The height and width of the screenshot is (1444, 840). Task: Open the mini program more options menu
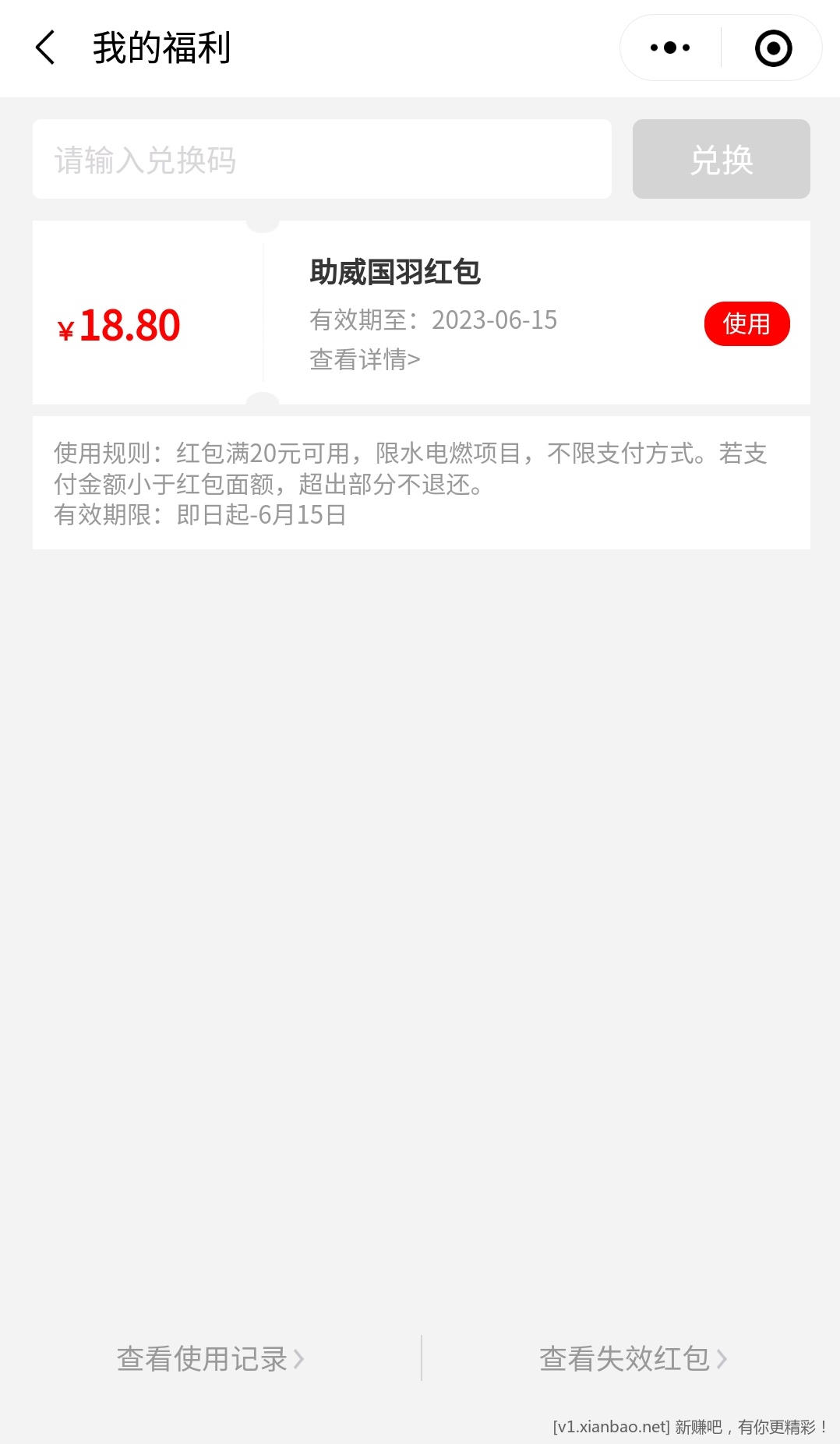click(x=670, y=48)
